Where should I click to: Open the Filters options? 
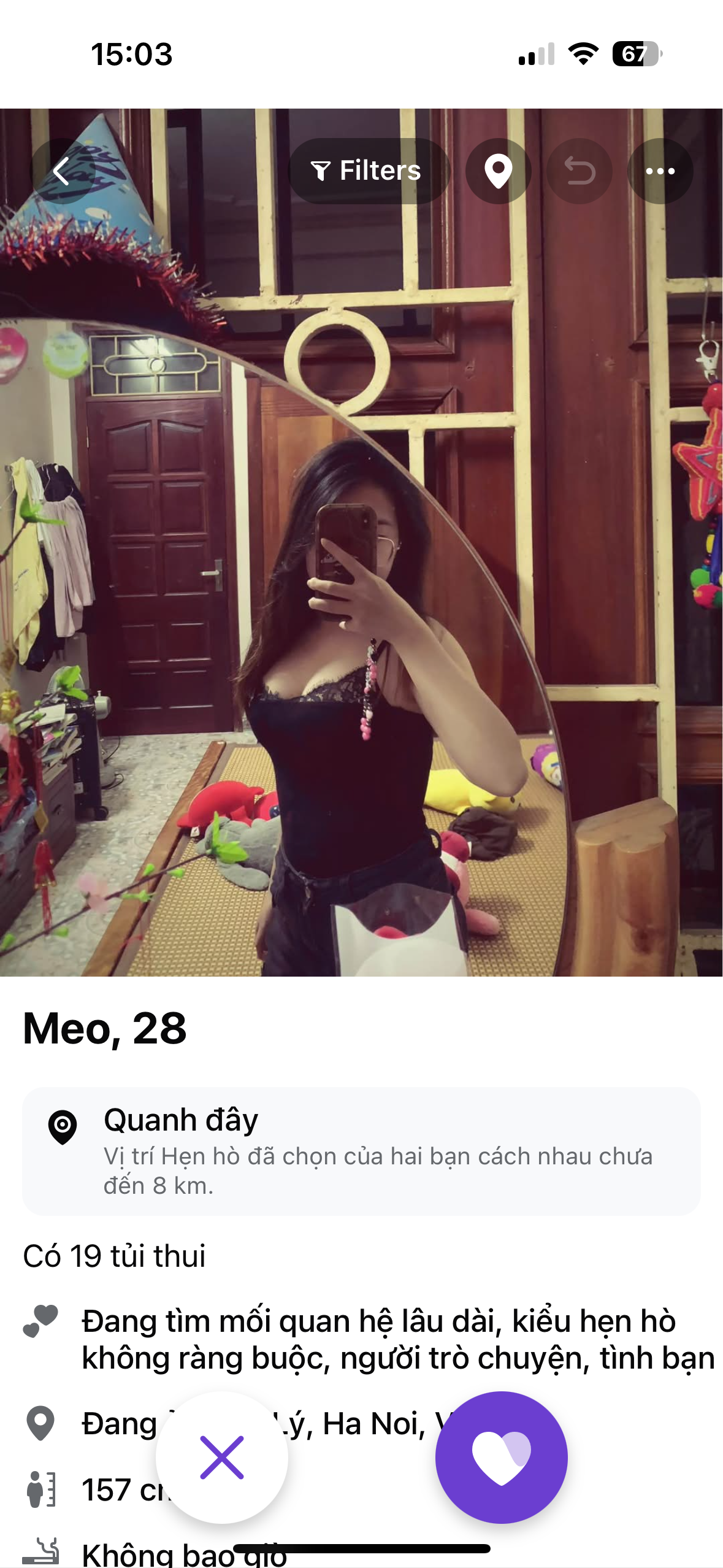[x=368, y=171]
